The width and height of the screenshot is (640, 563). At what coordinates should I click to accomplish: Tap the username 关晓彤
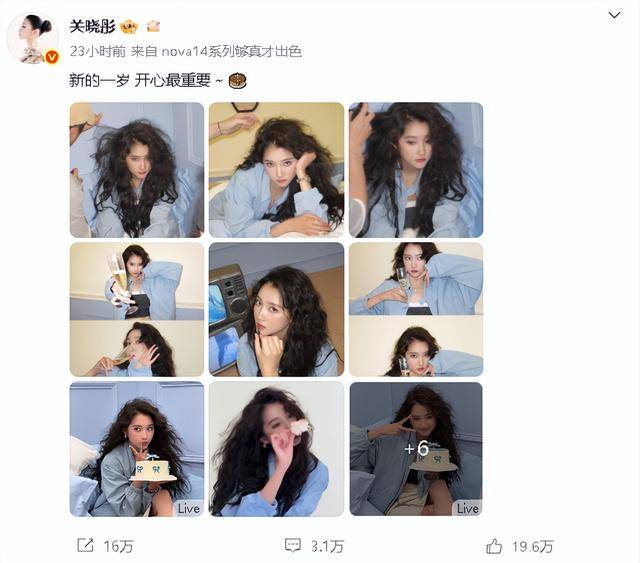point(90,27)
